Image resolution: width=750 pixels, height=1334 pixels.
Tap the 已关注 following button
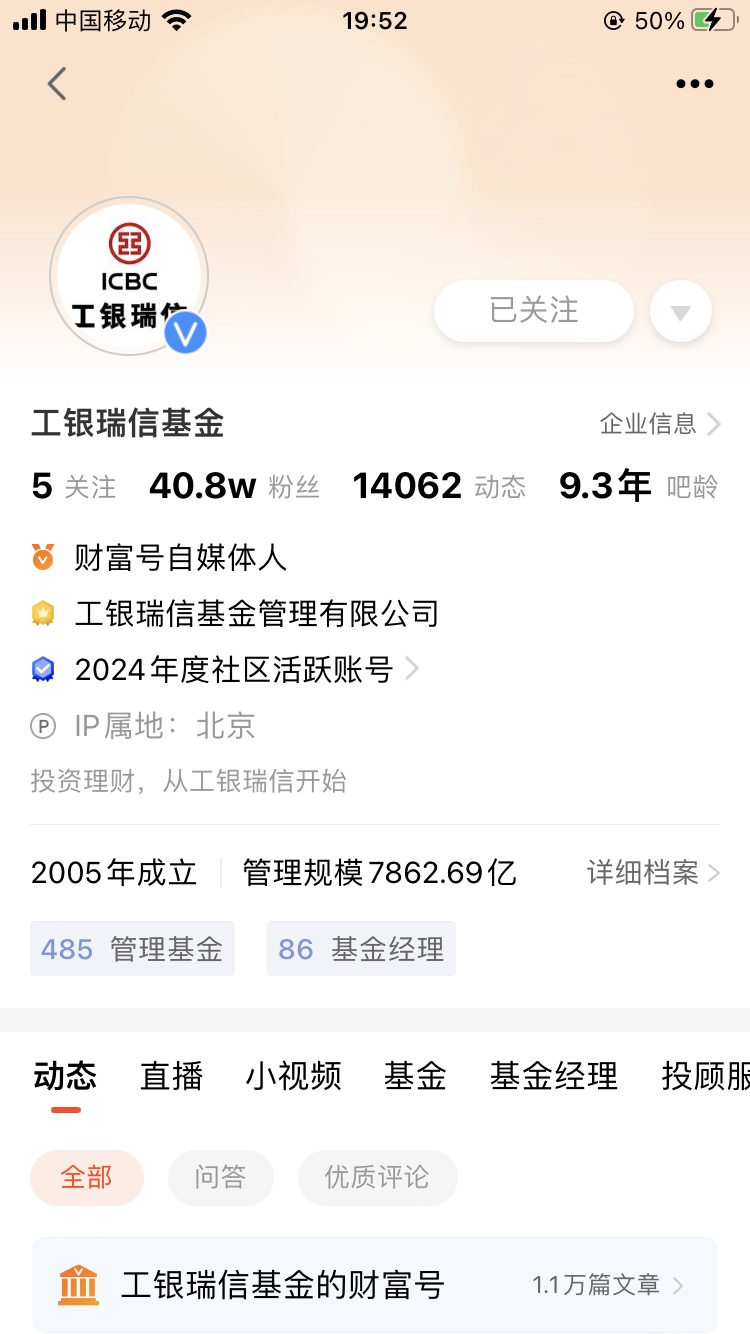click(x=534, y=311)
